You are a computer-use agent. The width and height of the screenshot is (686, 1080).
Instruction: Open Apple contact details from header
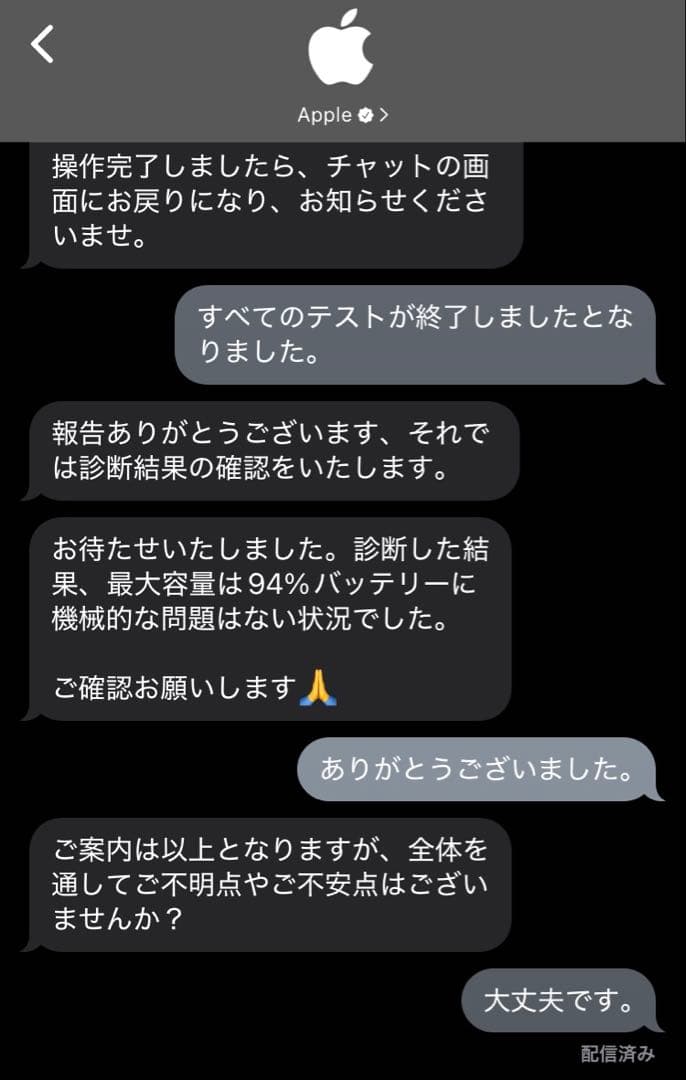(x=342, y=114)
